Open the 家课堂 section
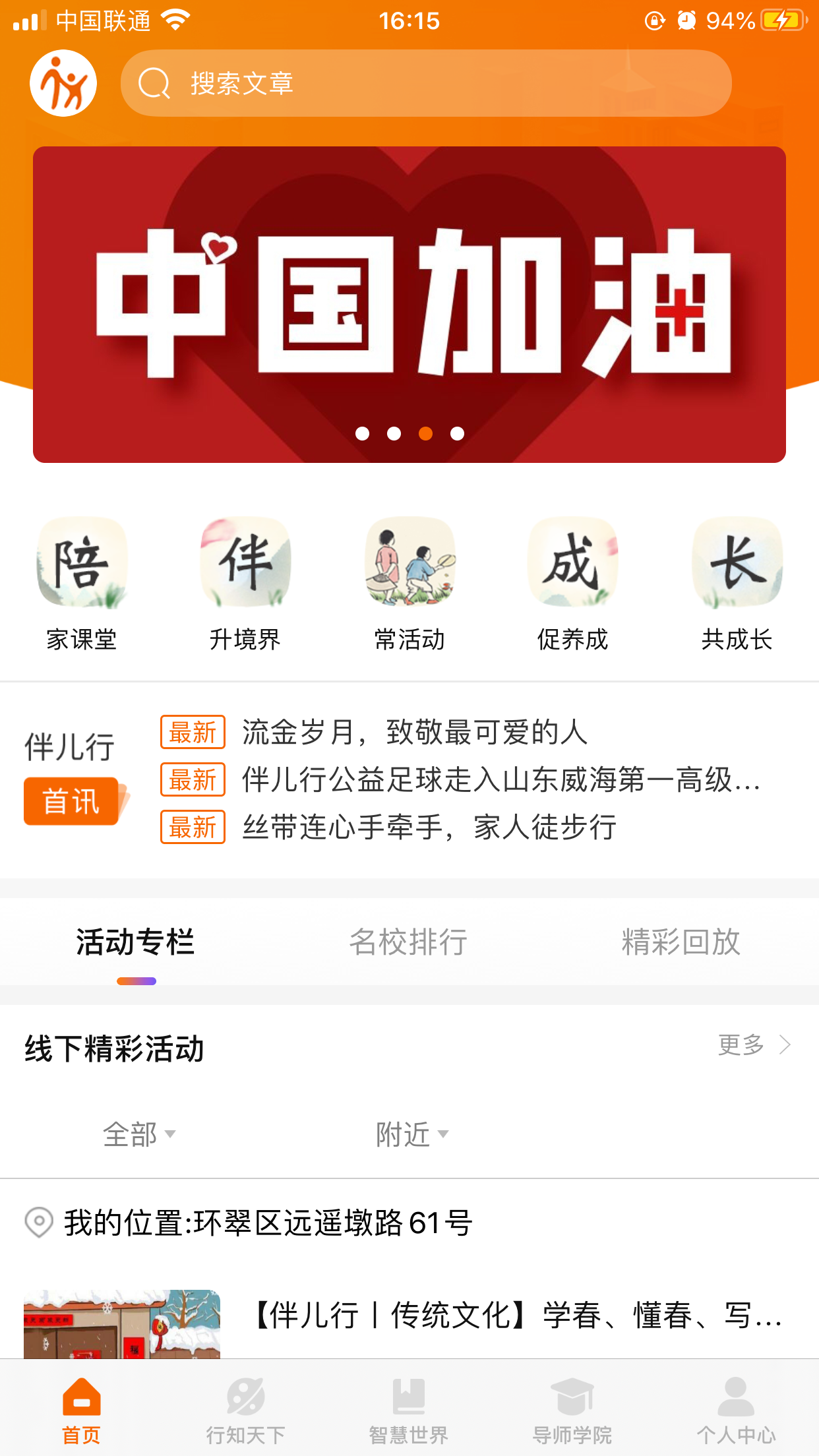Viewport: 819px width, 1456px height. [82, 584]
